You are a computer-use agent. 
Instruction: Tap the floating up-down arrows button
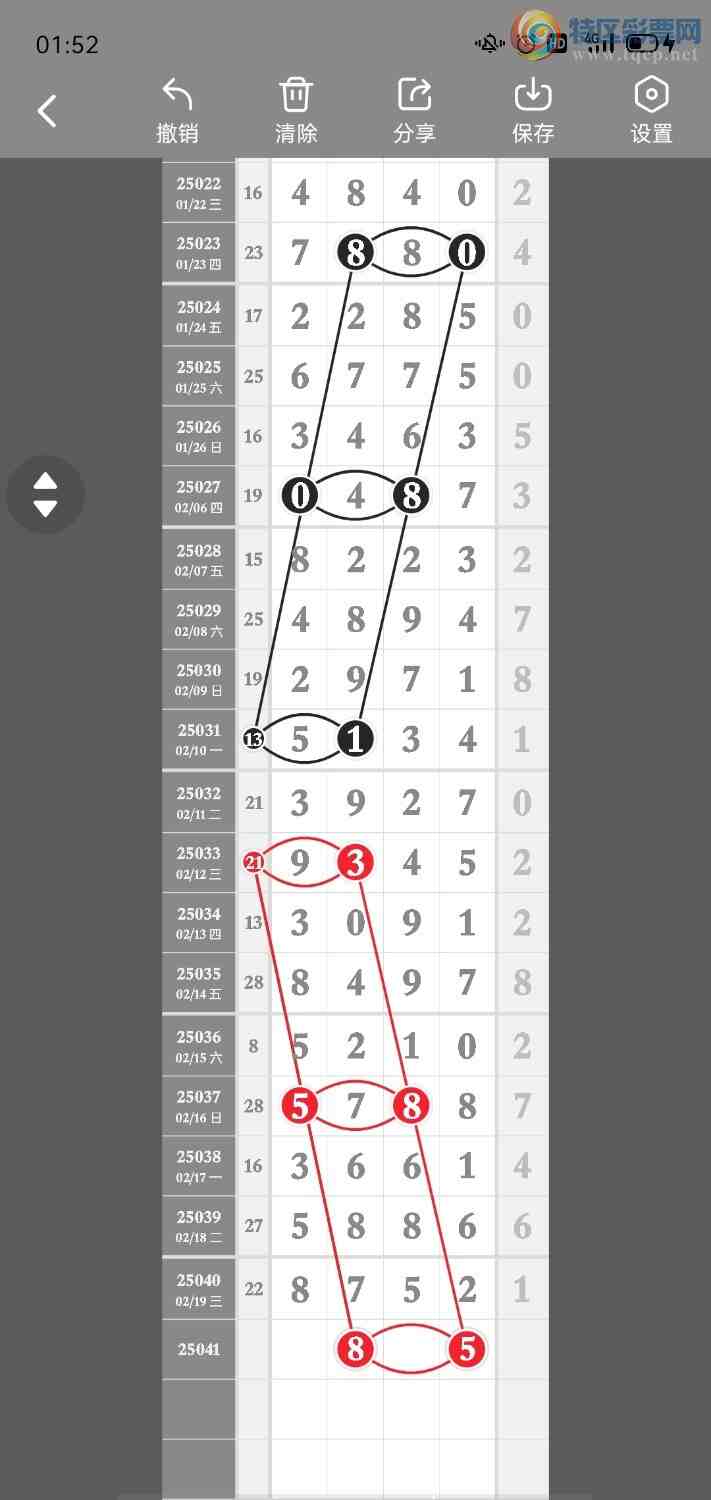(45, 494)
